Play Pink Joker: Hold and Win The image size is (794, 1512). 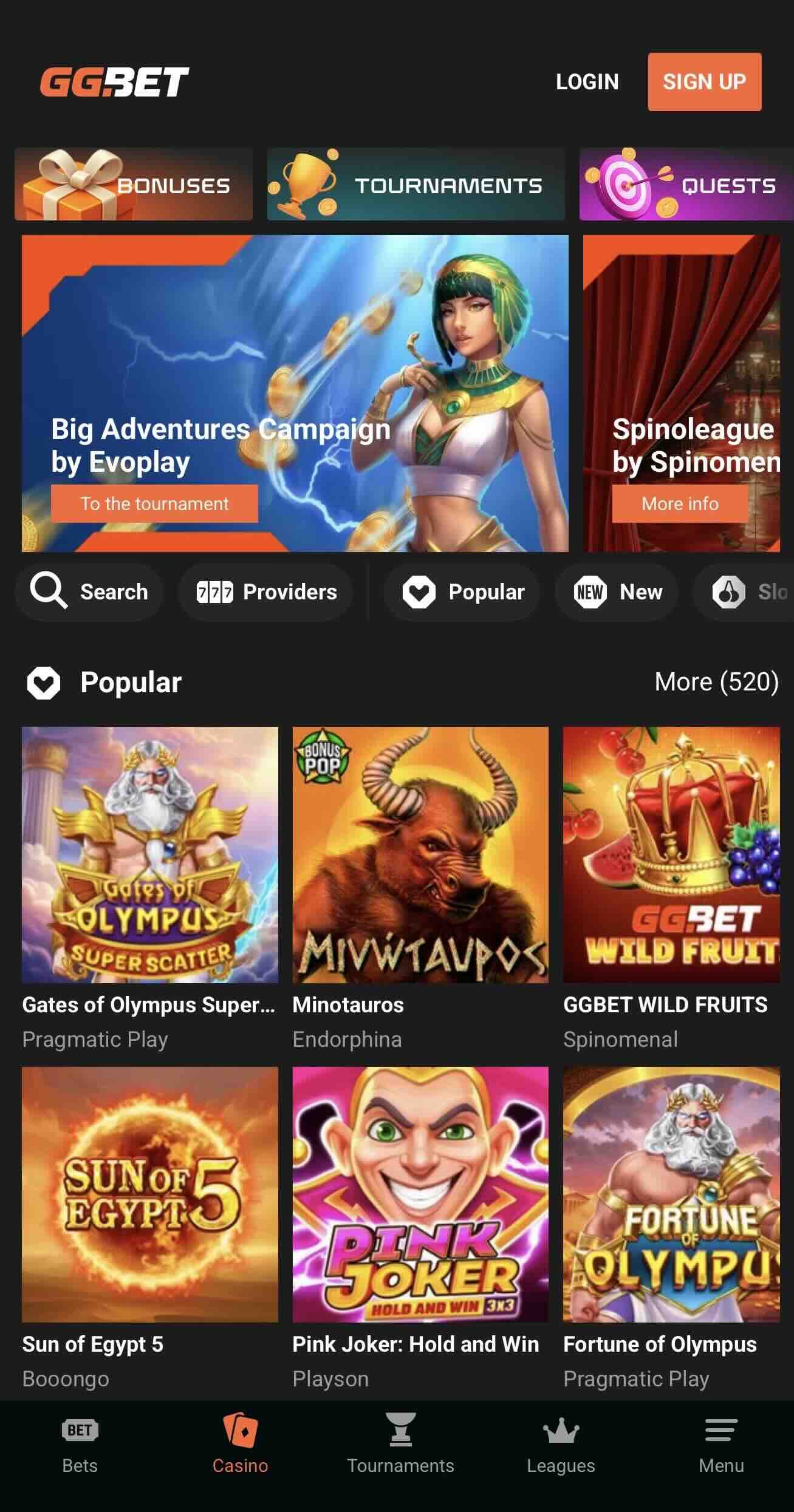click(x=420, y=1194)
